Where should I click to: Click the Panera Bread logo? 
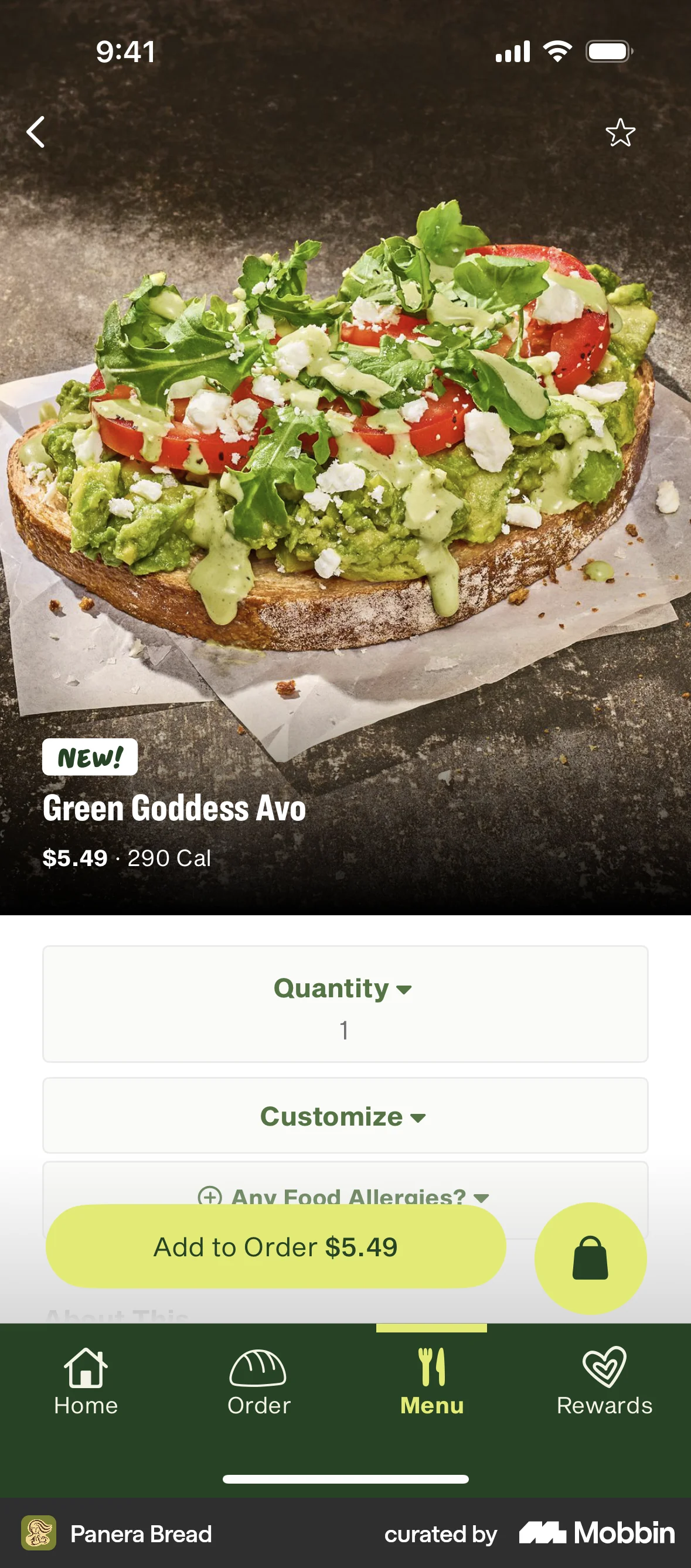coord(40,1535)
